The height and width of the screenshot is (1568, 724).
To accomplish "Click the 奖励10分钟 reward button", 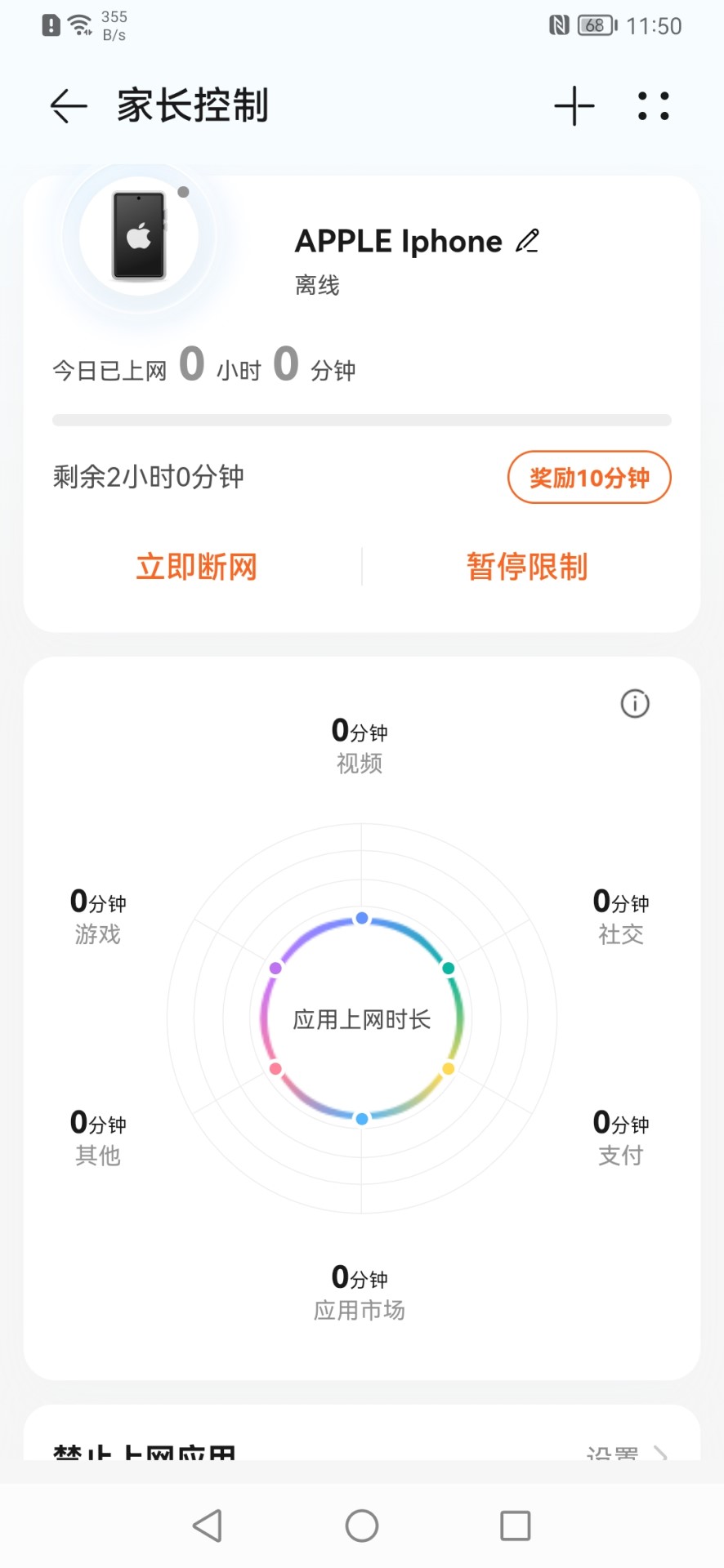I will pyautogui.click(x=588, y=478).
